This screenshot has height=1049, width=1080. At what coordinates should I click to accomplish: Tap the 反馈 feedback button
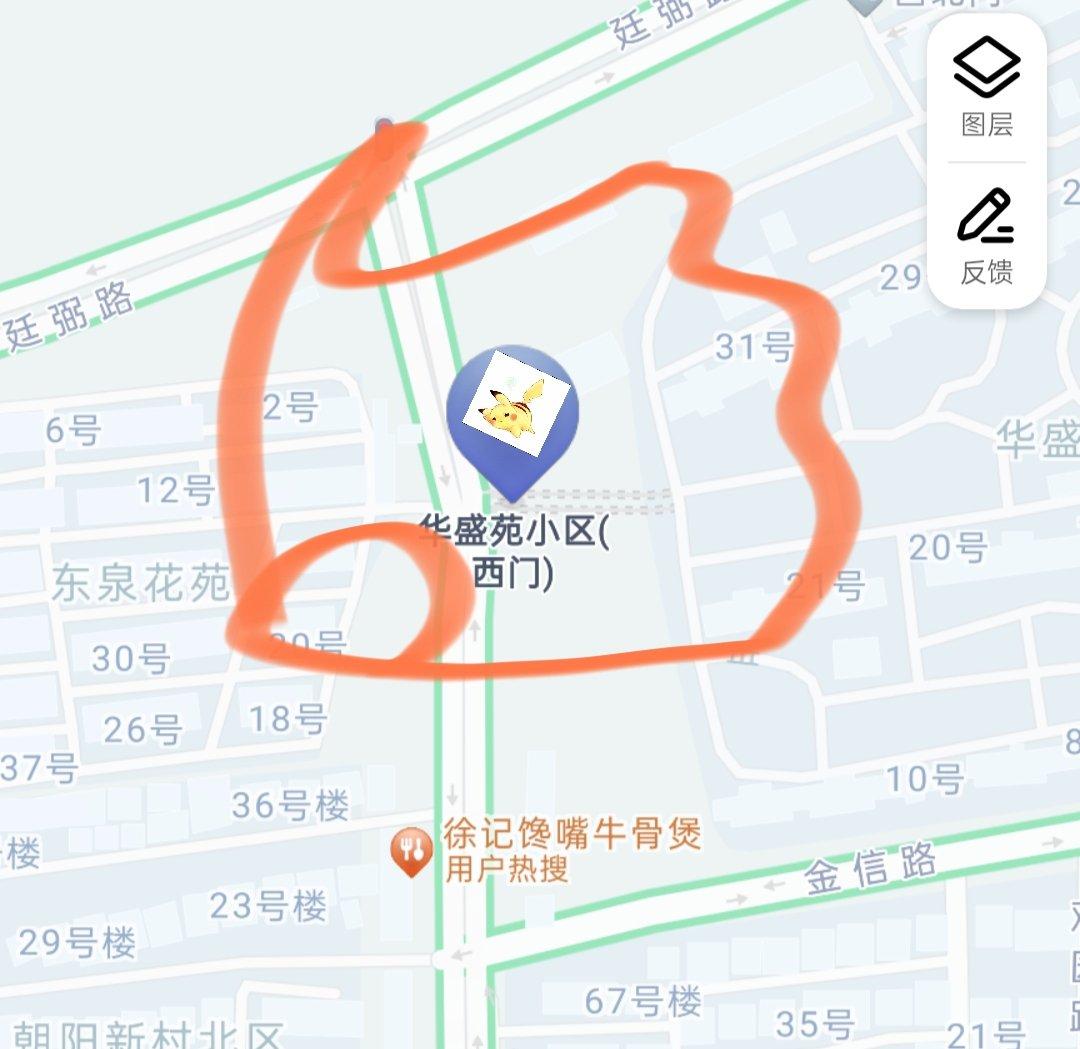(986, 235)
